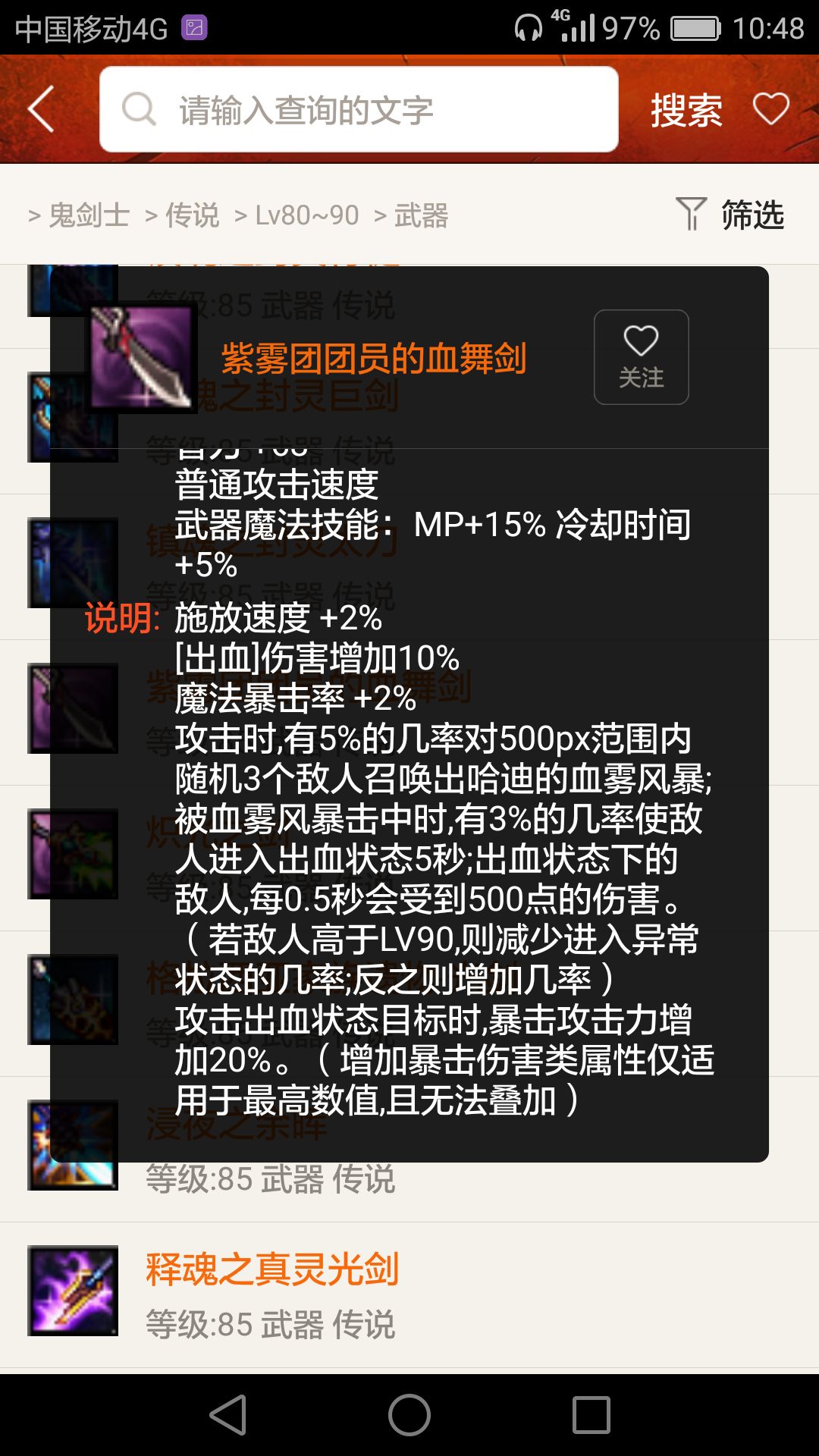Tap the search field to enter a query
Image resolution: width=819 pixels, height=1456 pixels.
(x=358, y=109)
